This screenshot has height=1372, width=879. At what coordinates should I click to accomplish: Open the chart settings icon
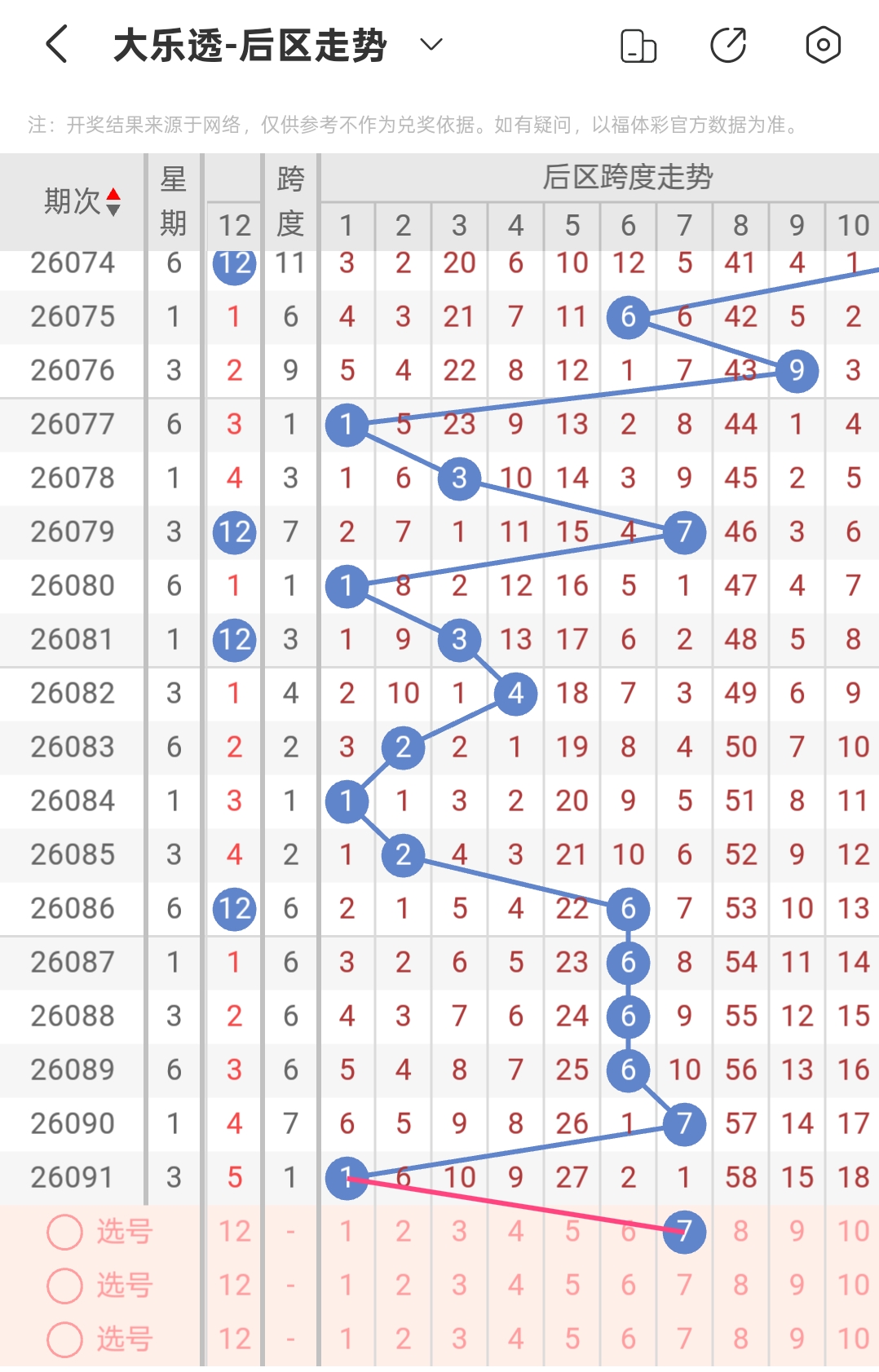click(x=823, y=45)
